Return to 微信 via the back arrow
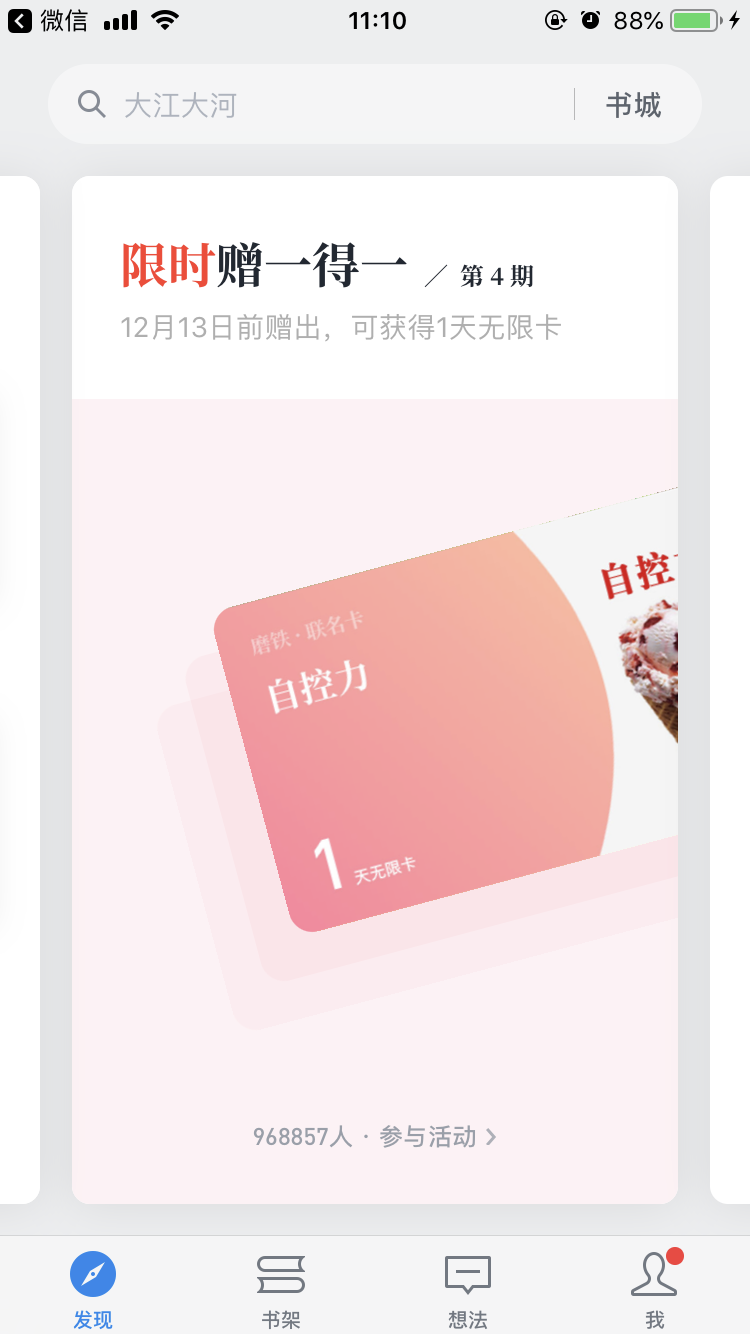The width and height of the screenshot is (750, 1334). 47,20
